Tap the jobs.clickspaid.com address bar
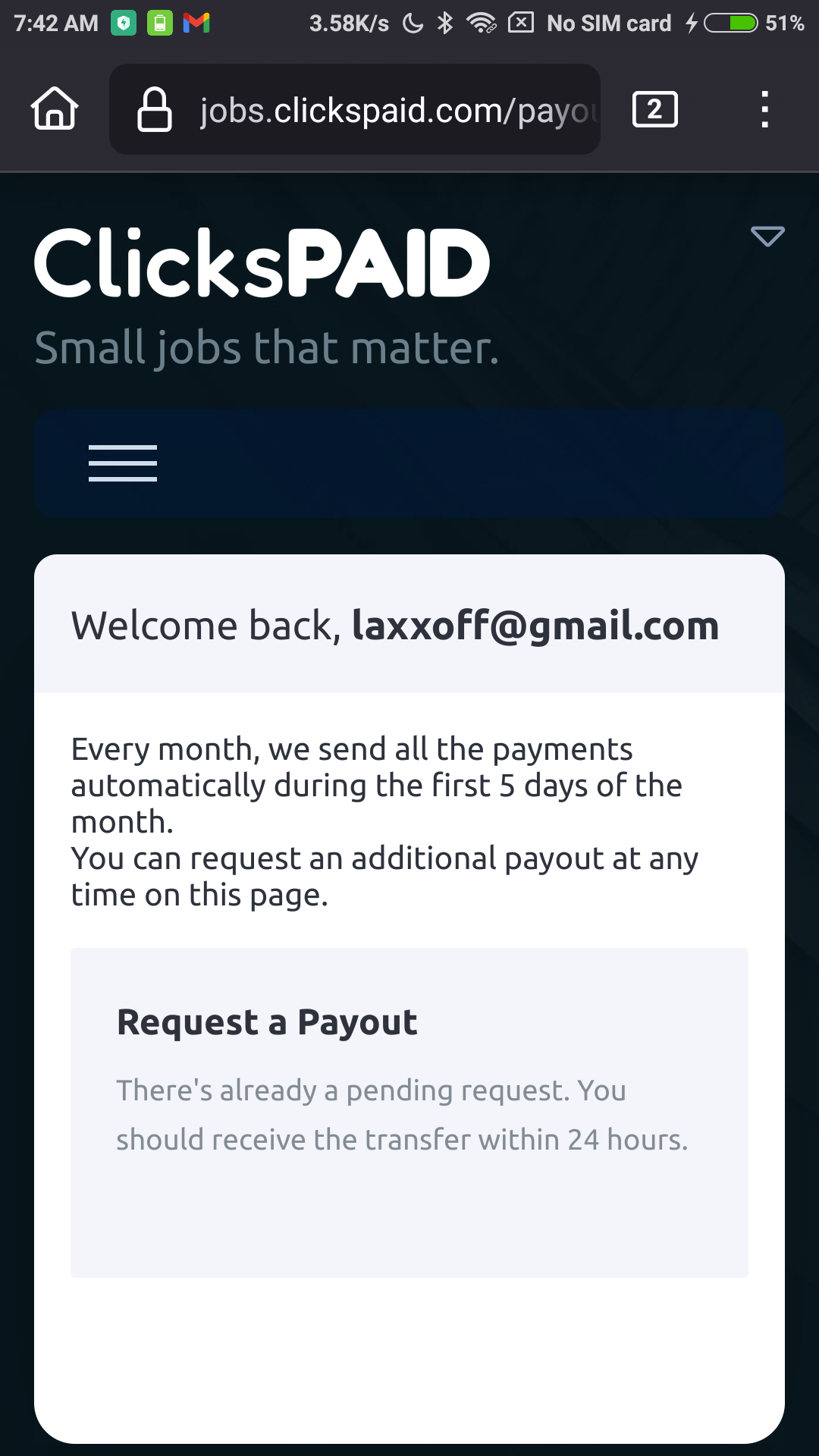819x1456 pixels. pyautogui.click(x=355, y=109)
